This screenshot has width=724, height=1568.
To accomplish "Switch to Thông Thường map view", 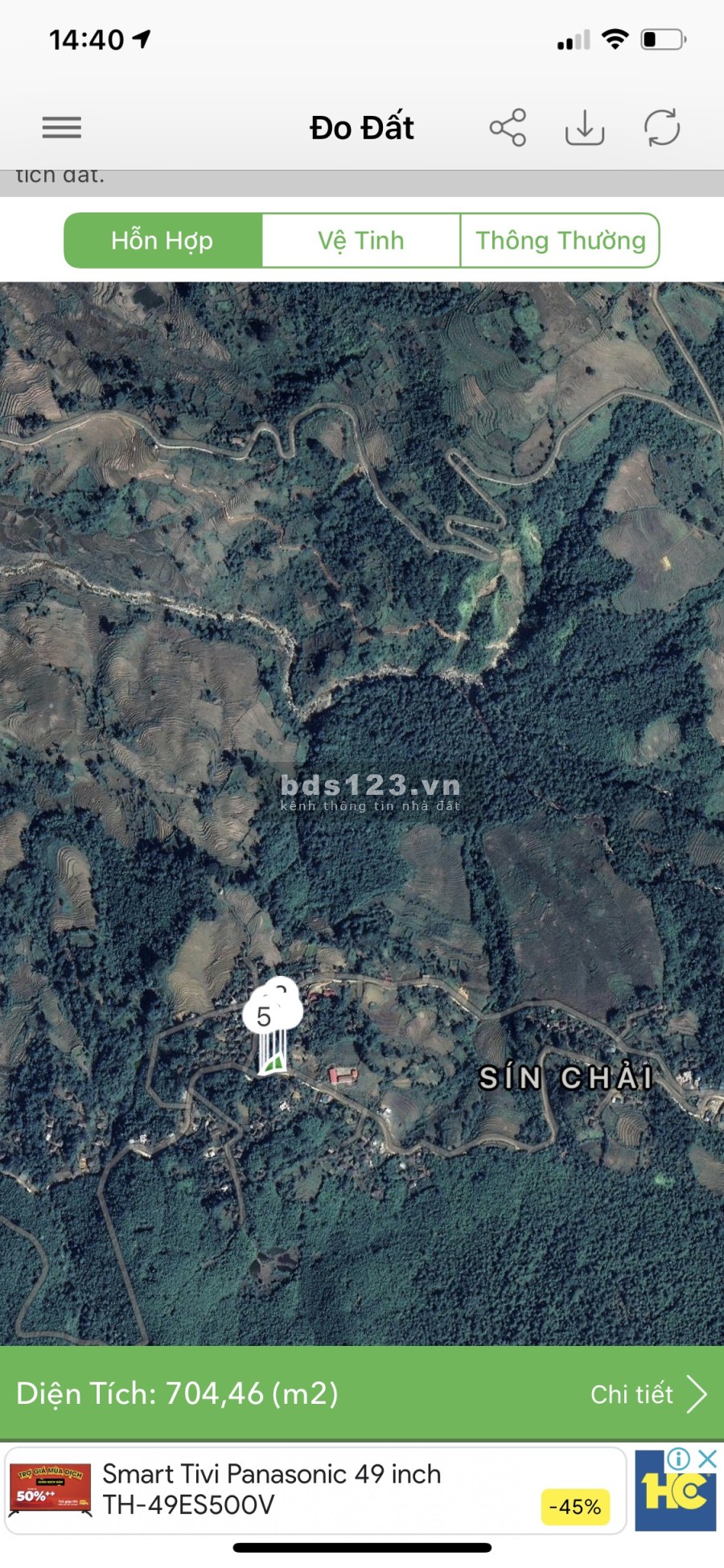I will 560,241.
